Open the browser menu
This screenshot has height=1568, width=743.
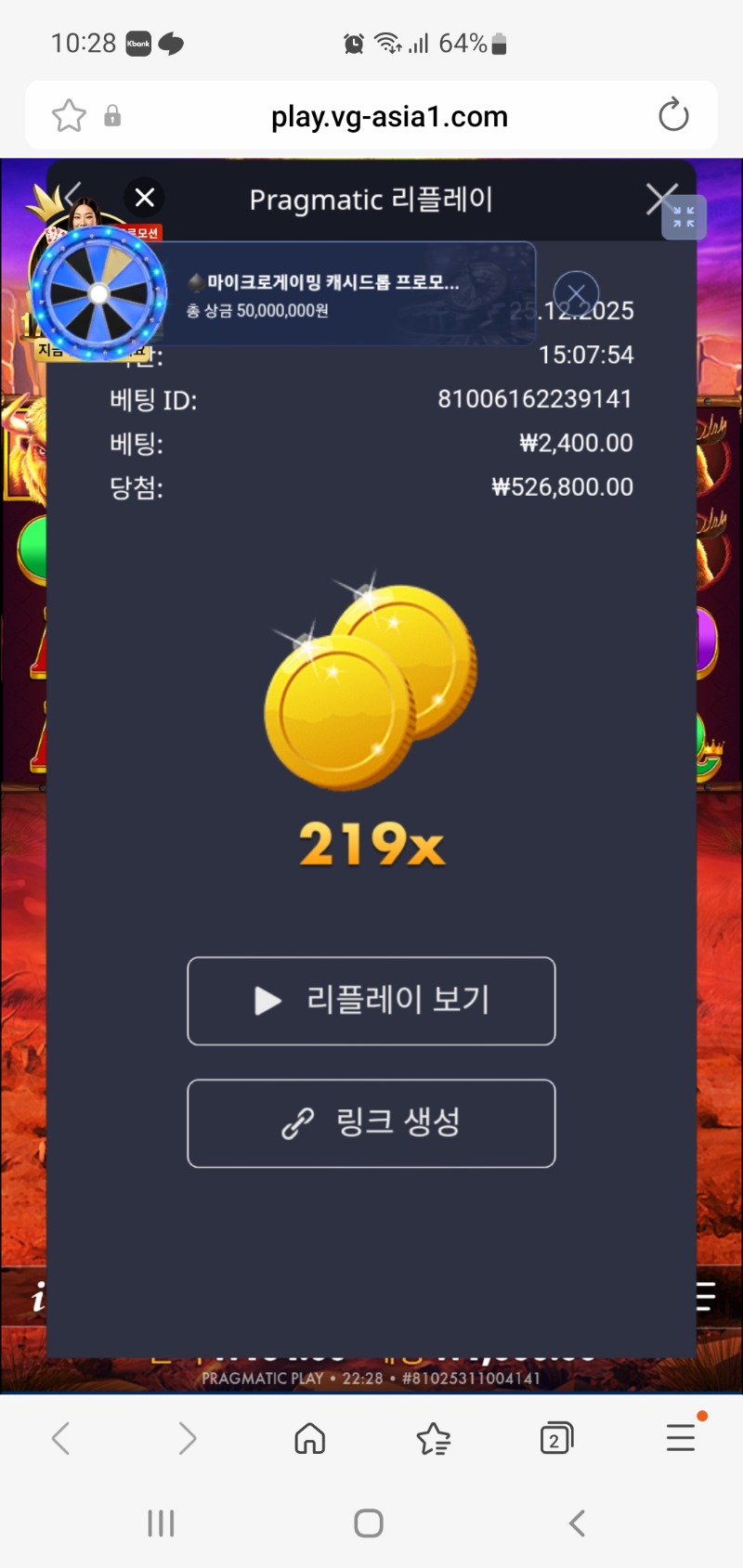click(x=681, y=1438)
